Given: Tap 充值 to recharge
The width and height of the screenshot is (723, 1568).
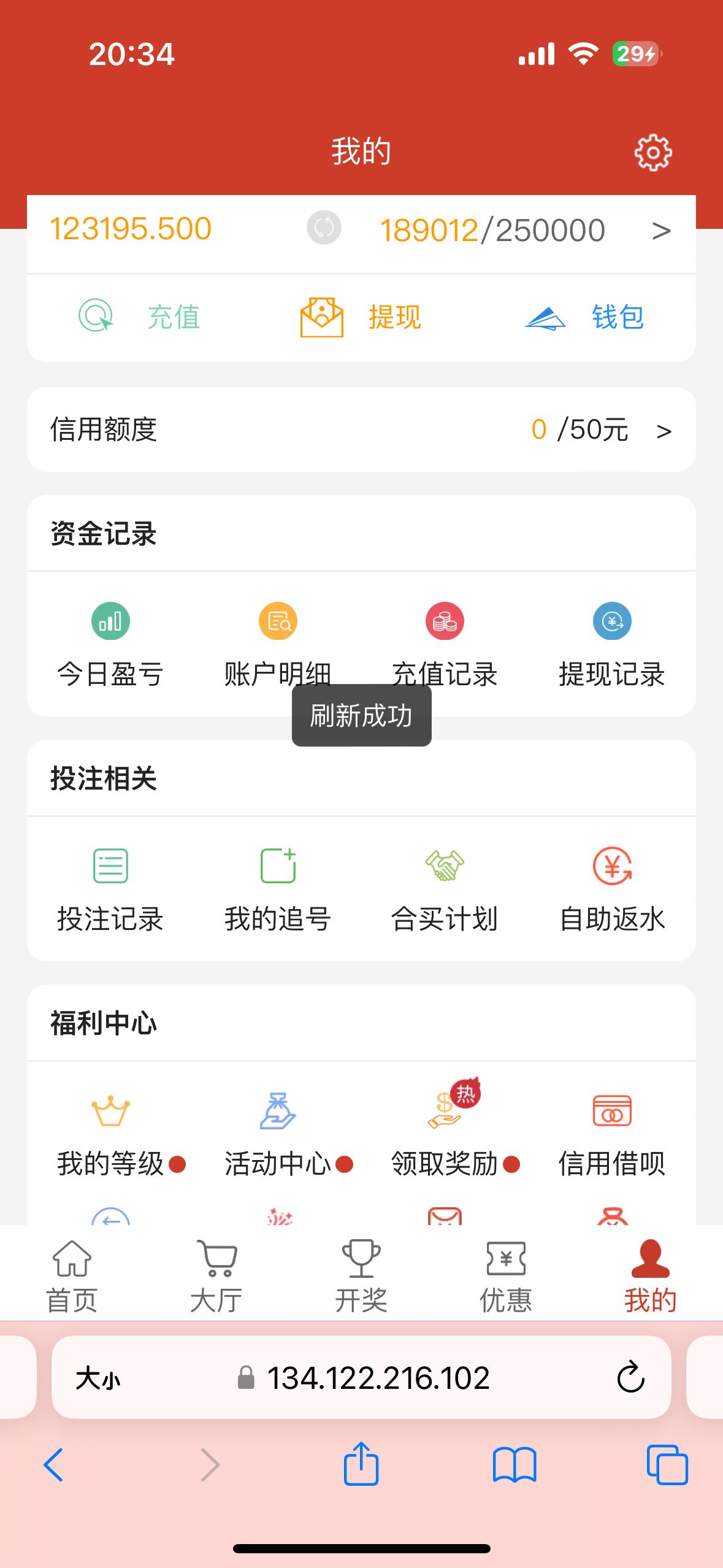Looking at the screenshot, I should (x=139, y=317).
